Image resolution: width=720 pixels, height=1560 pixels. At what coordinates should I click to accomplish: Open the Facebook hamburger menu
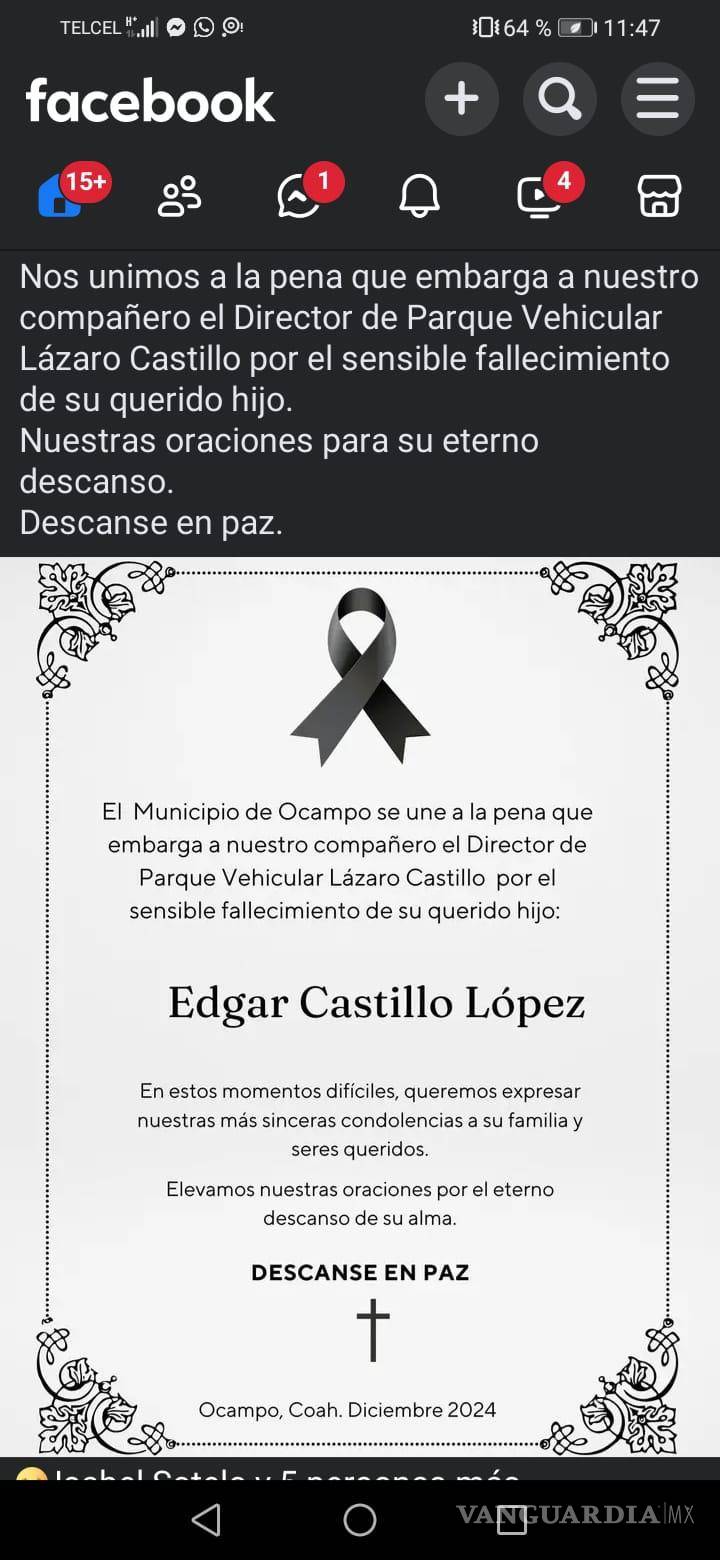pyautogui.click(x=657, y=99)
